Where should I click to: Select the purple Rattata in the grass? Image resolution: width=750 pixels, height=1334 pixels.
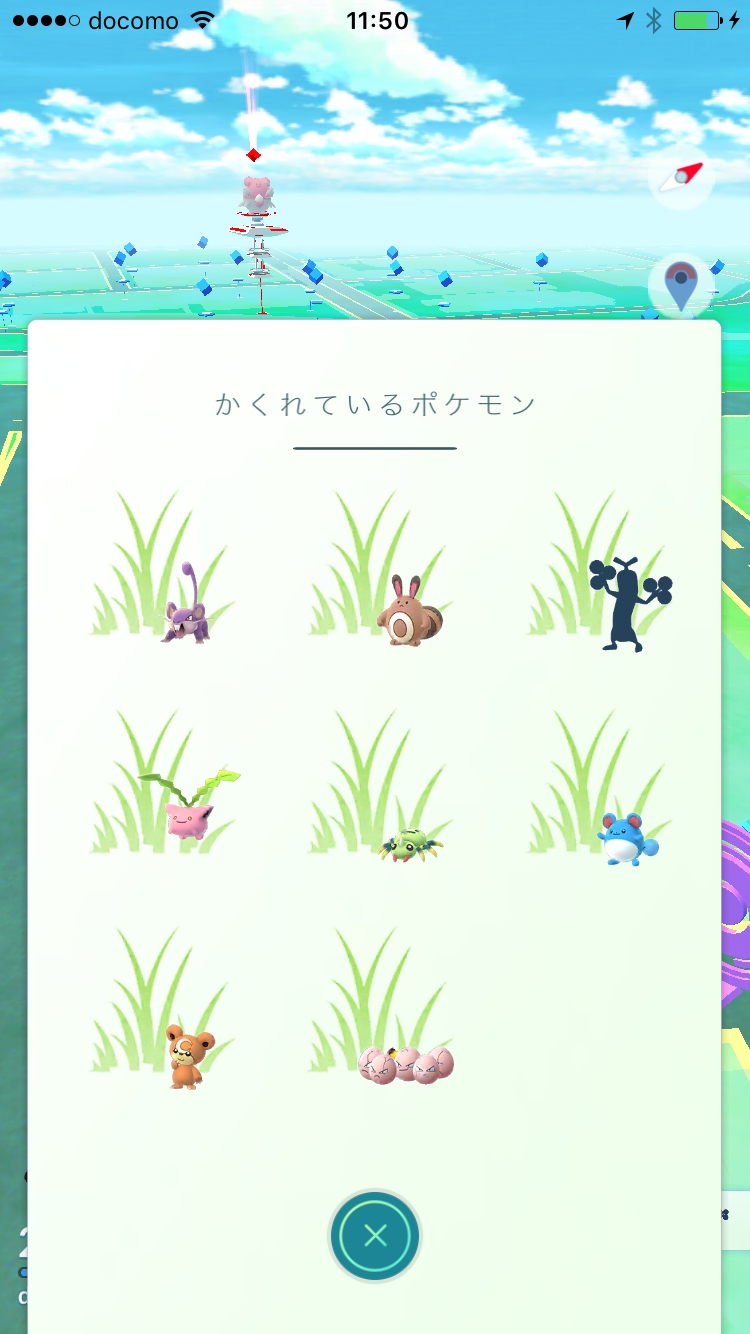tap(185, 607)
